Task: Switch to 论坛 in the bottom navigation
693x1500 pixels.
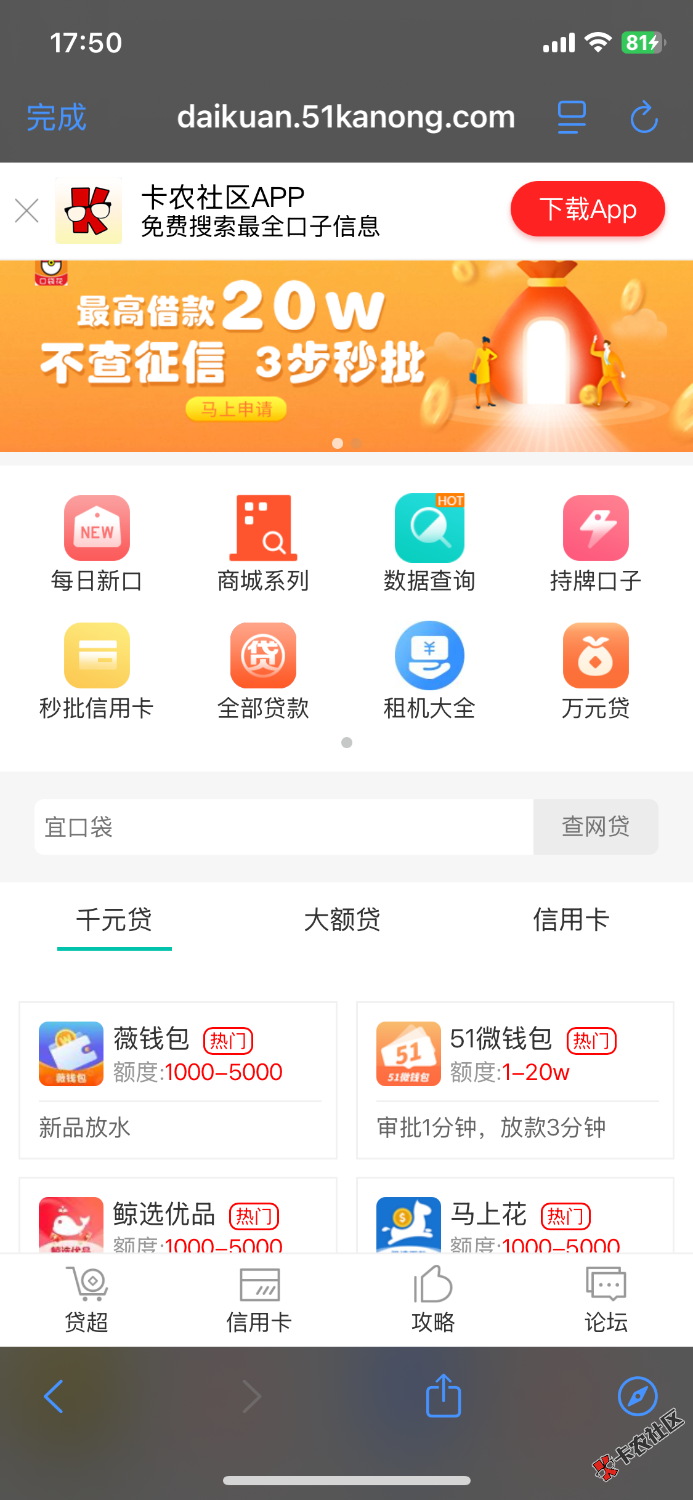Action: pyautogui.click(x=606, y=1300)
